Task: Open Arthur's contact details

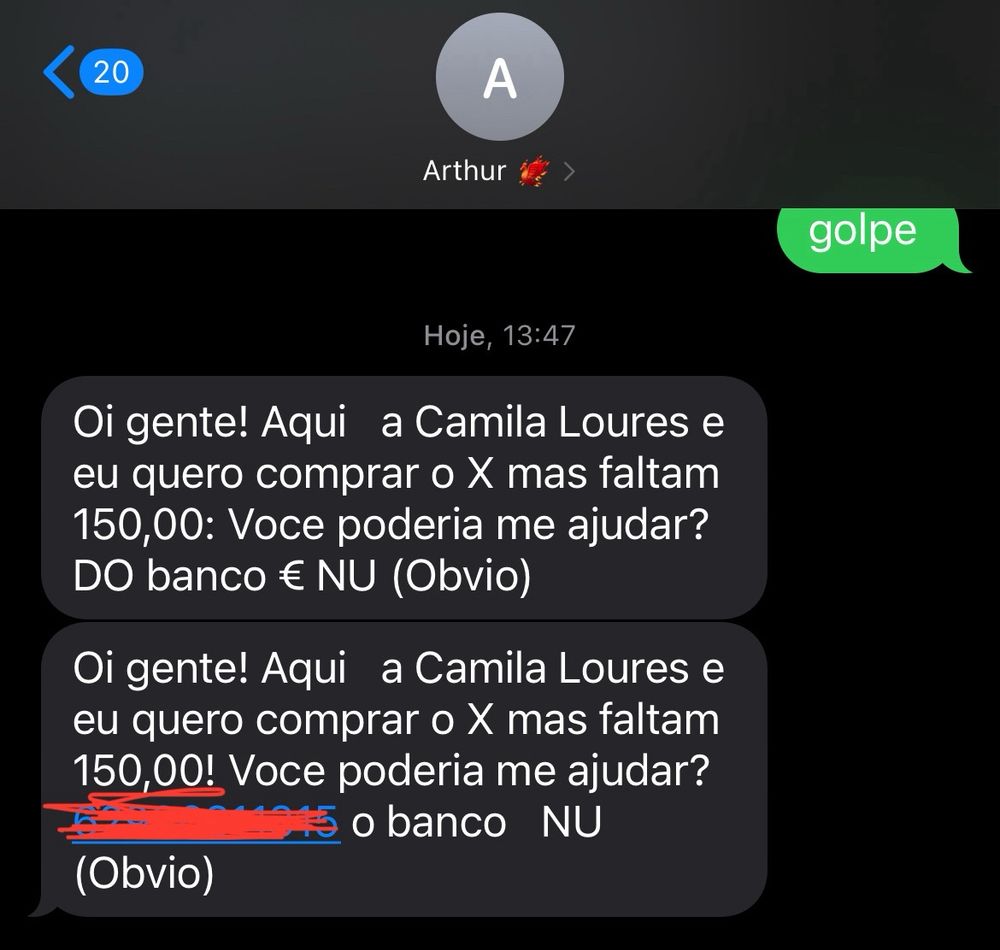Action: [x=499, y=171]
